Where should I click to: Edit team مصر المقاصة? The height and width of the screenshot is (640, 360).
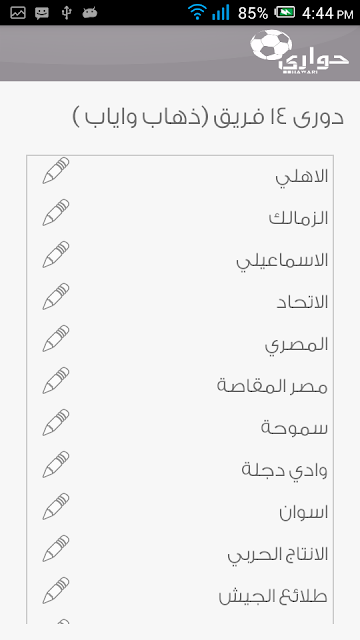[x=56, y=381]
